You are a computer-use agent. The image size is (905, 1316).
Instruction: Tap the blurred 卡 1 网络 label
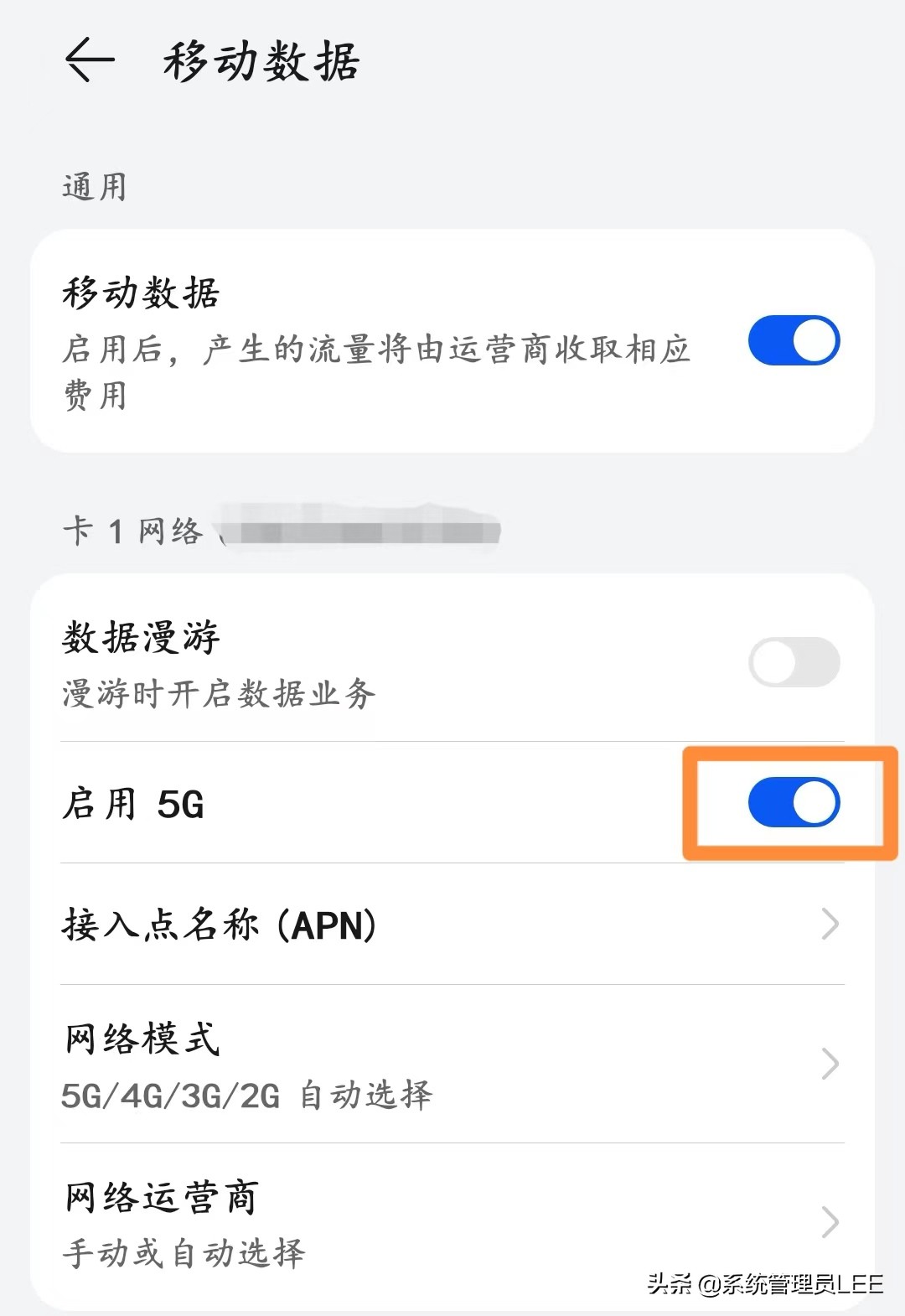tap(134, 528)
